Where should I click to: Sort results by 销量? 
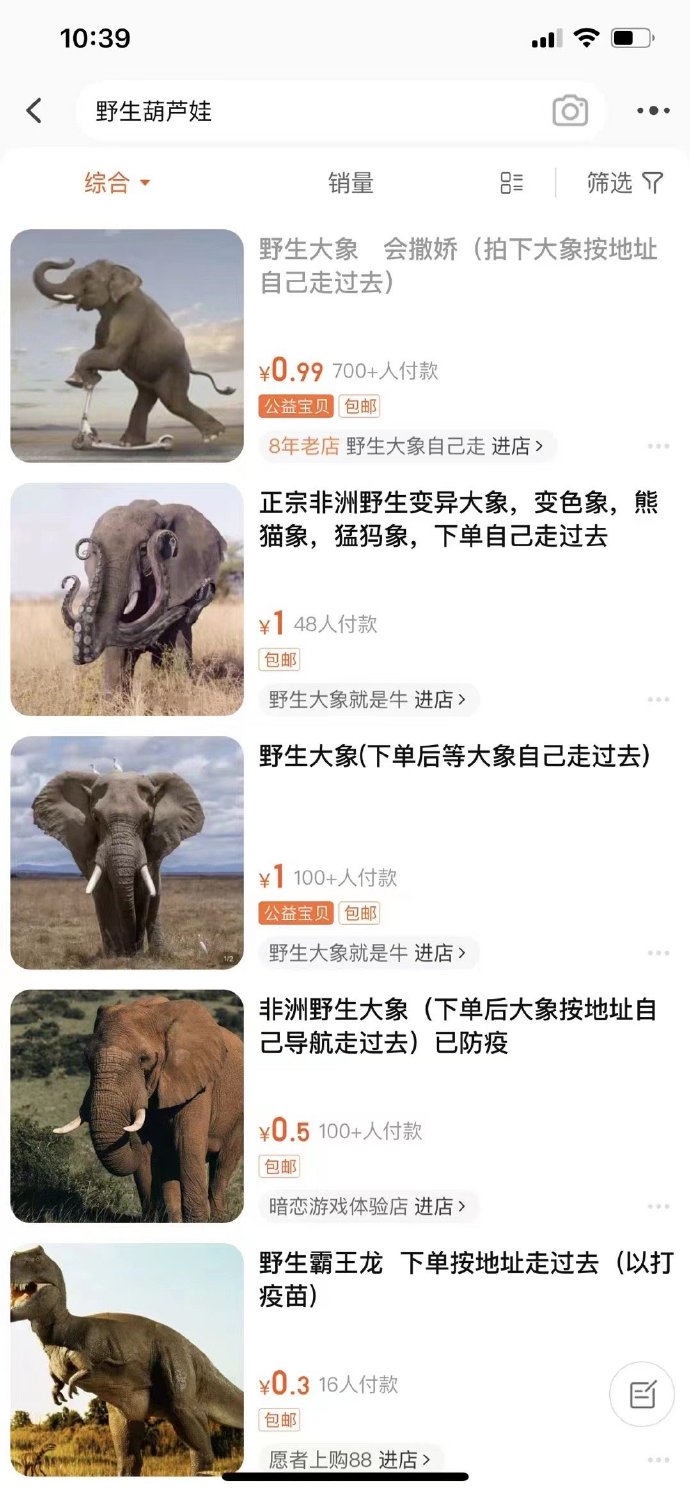tap(350, 183)
